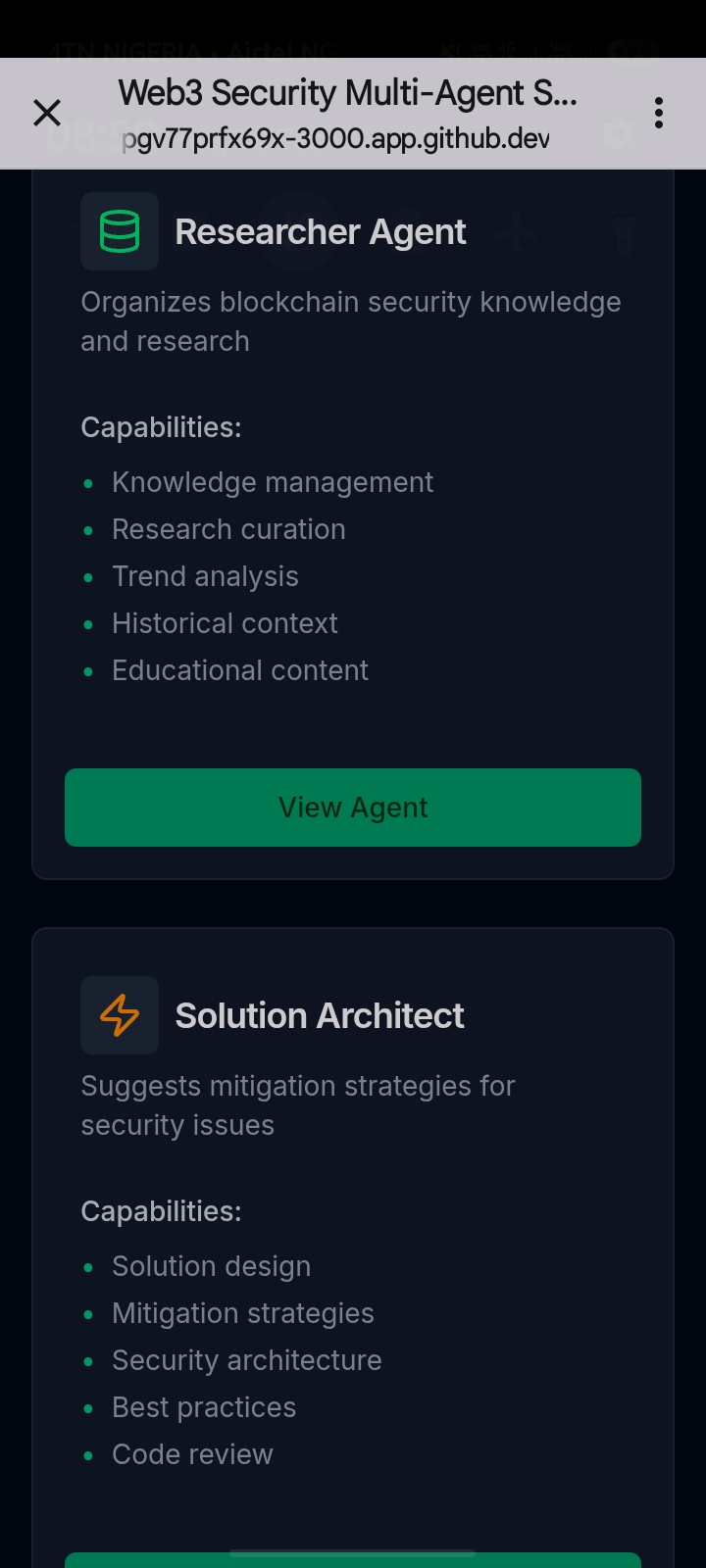Select the Web3 Security Multi-Agent title

click(347, 92)
